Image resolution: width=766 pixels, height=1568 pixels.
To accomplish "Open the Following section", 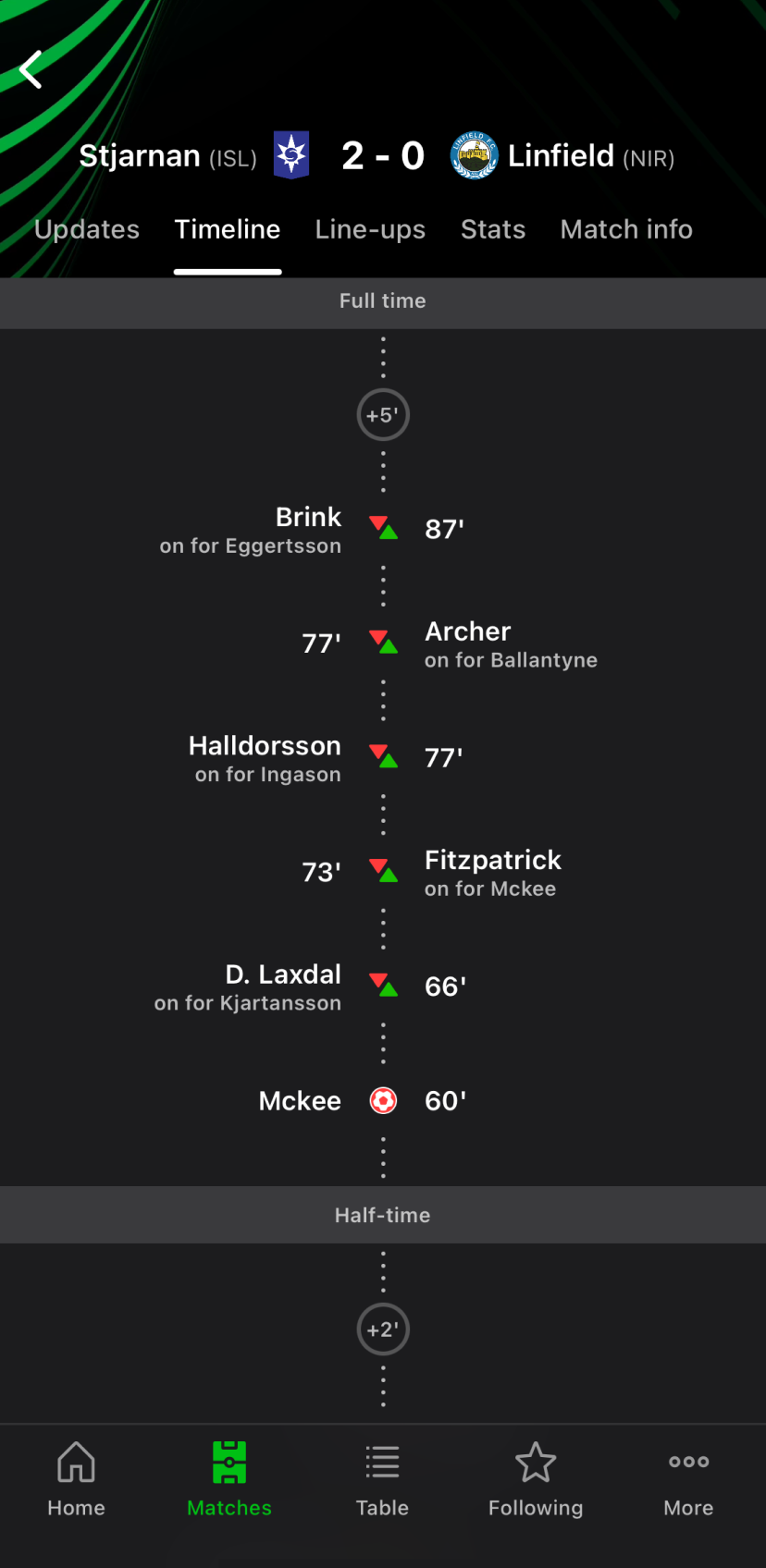I will (536, 1479).
